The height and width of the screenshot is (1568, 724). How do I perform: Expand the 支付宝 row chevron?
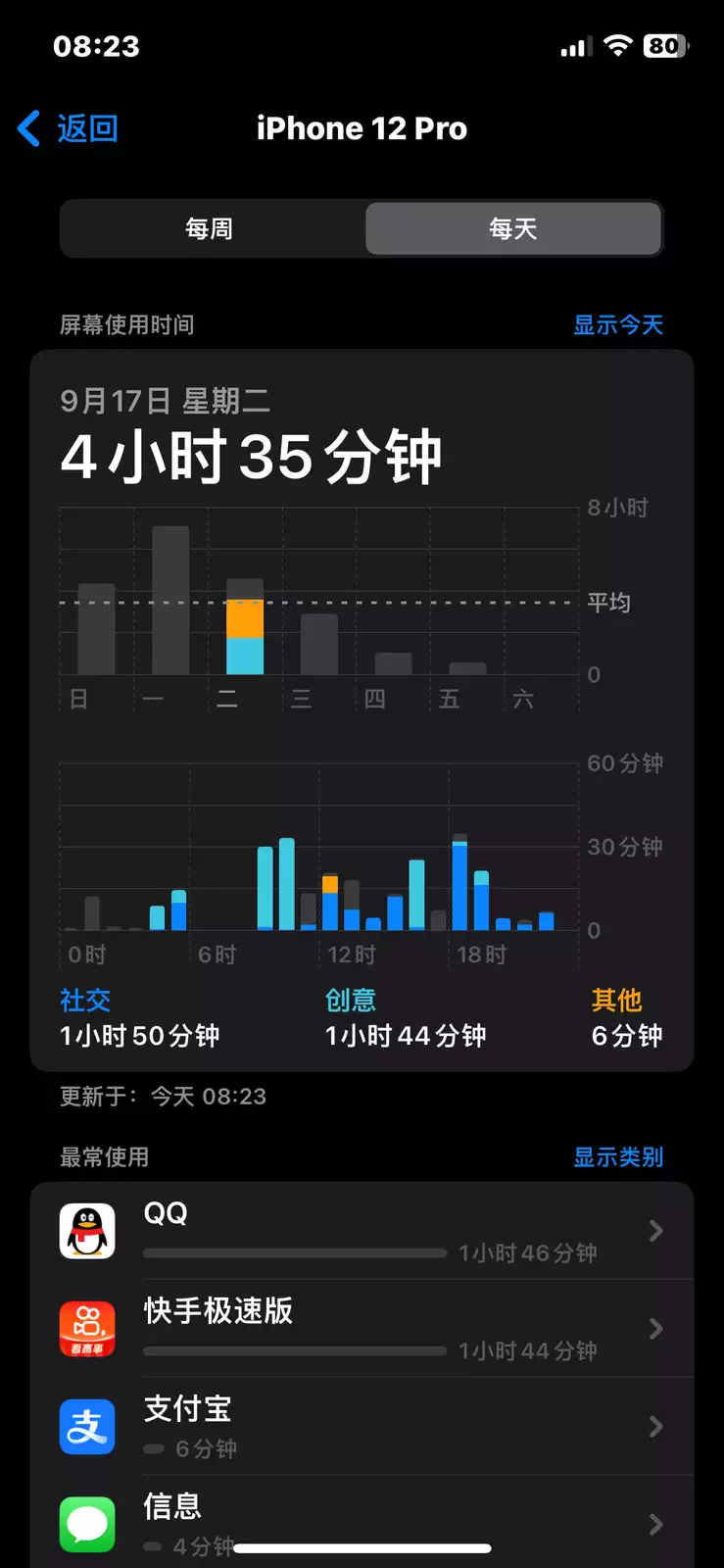(x=655, y=1427)
